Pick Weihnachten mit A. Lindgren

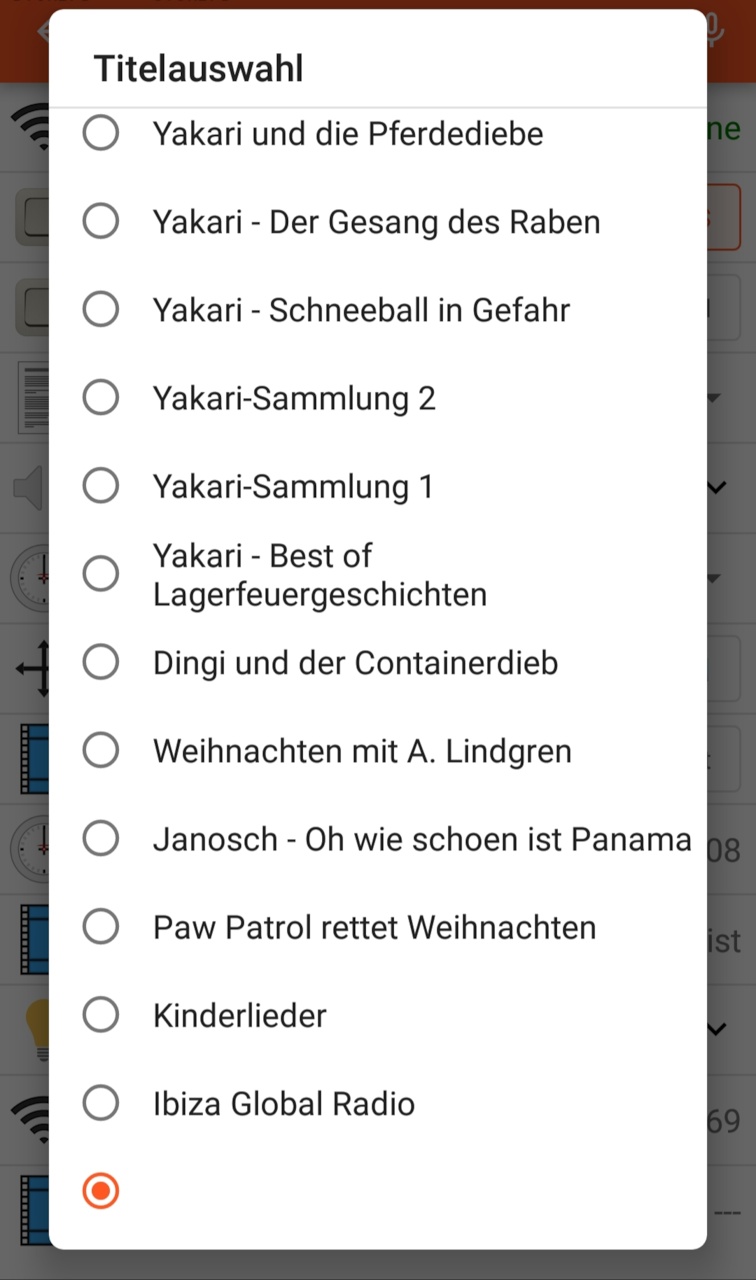(378, 750)
